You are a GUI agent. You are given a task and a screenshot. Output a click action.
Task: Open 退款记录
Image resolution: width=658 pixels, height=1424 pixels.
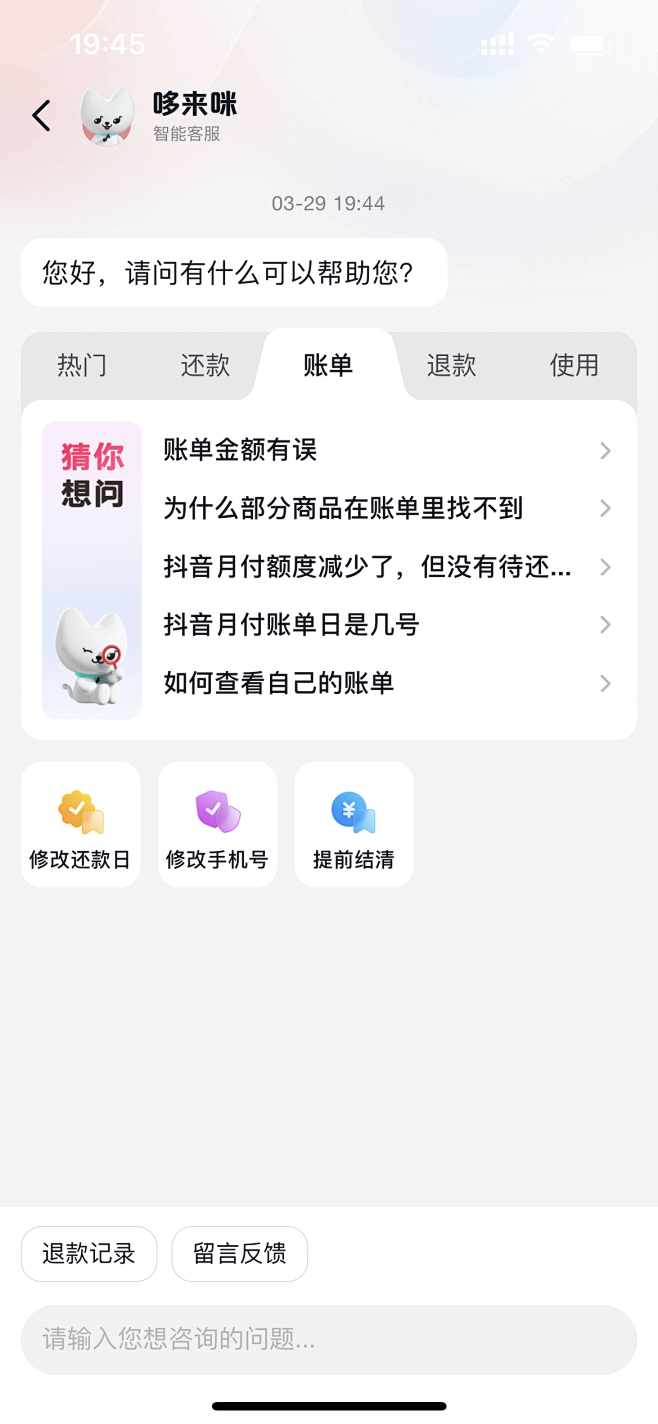(x=89, y=1254)
